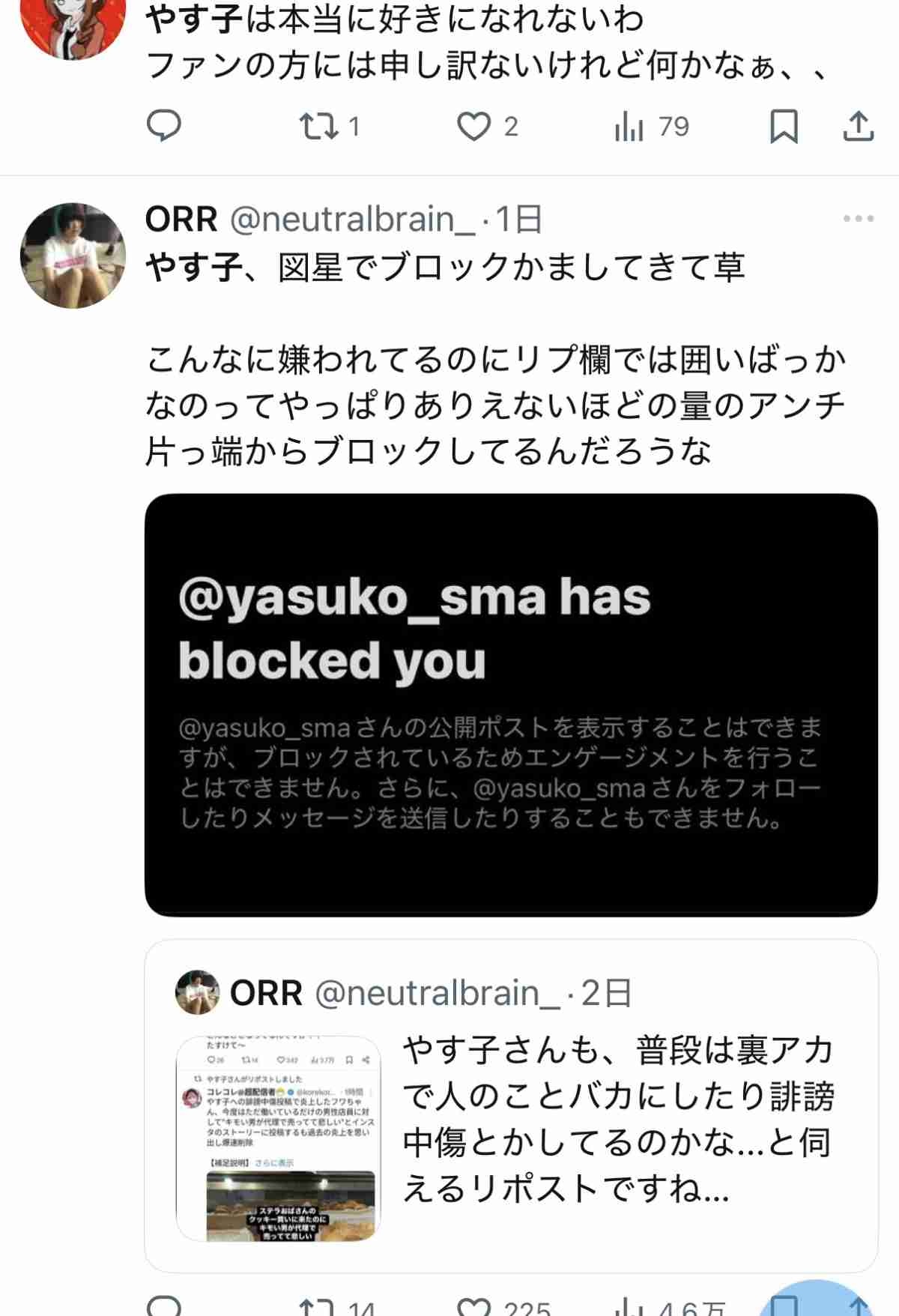The height and width of the screenshot is (1316, 899).
Task: Like the first post with 2 likes
Action: (x=473, y=126)
